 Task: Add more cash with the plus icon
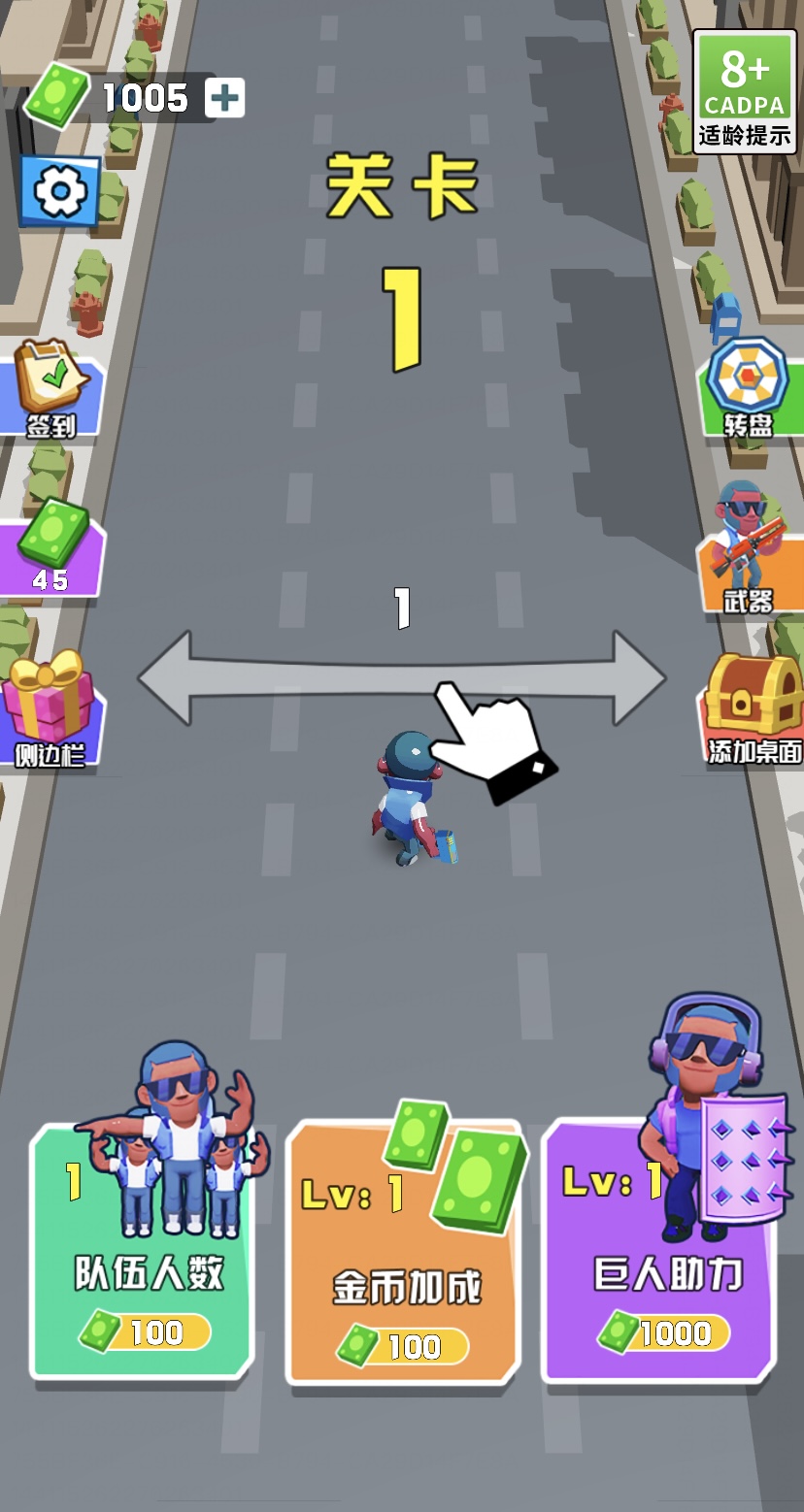[x=225, y=98]
